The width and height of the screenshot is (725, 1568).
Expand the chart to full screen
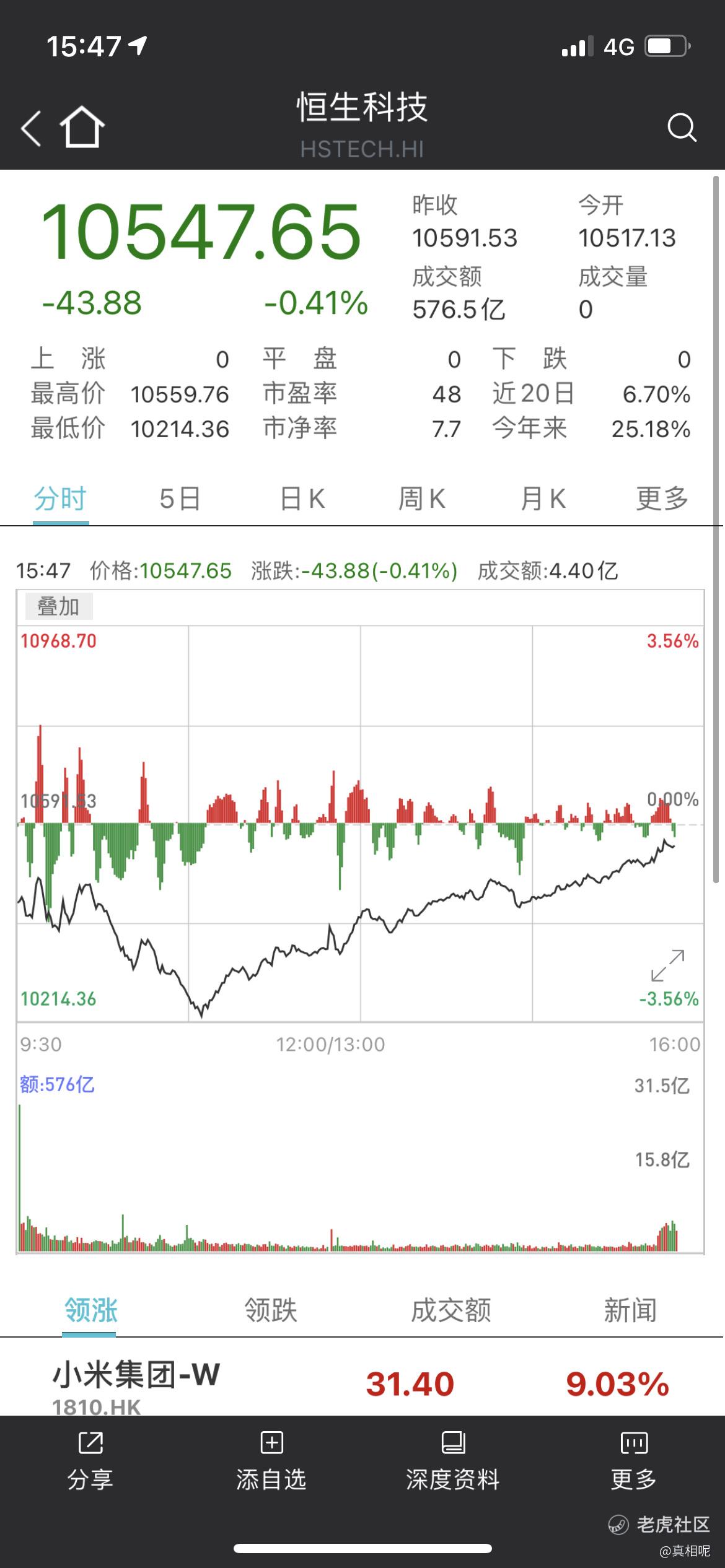point(667,965)
